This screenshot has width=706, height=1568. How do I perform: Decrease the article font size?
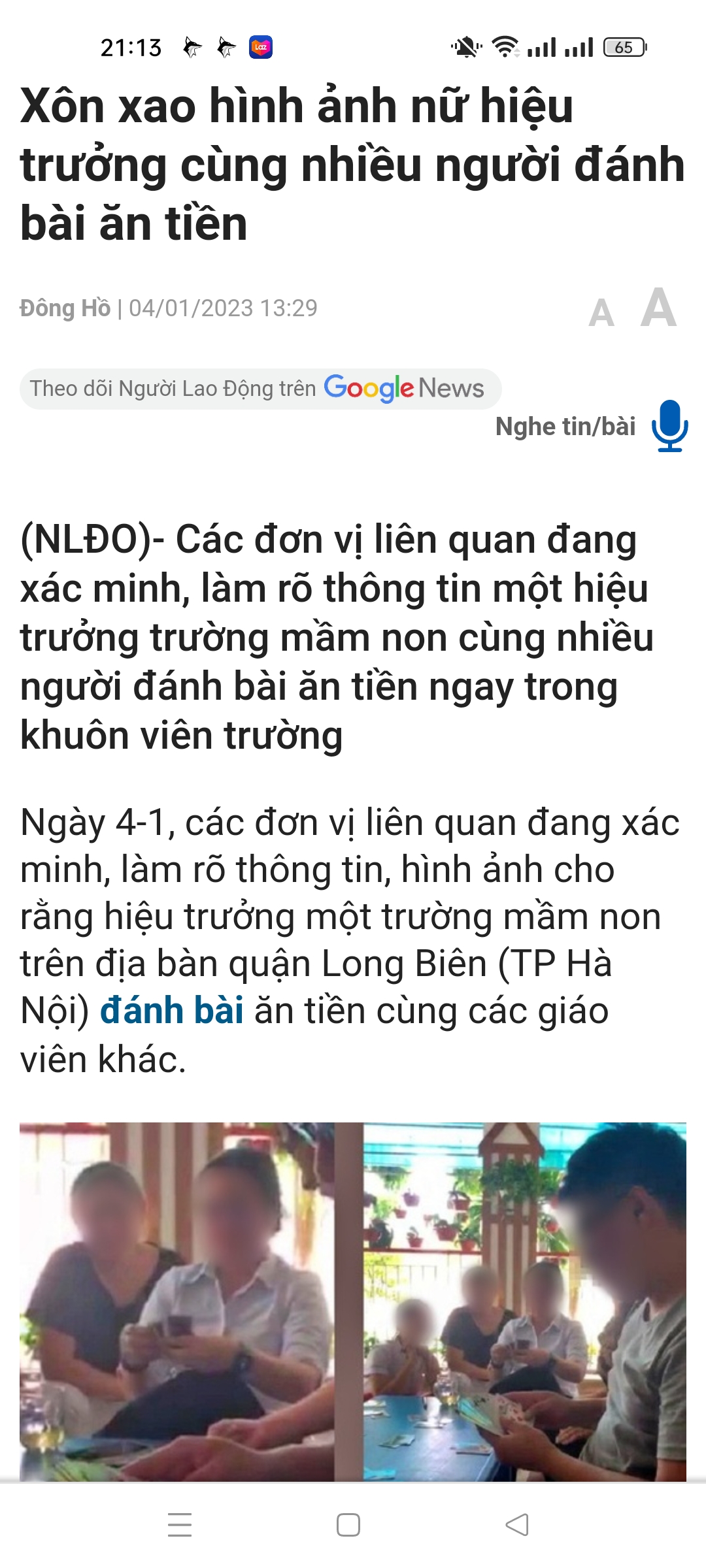point(601,313)
